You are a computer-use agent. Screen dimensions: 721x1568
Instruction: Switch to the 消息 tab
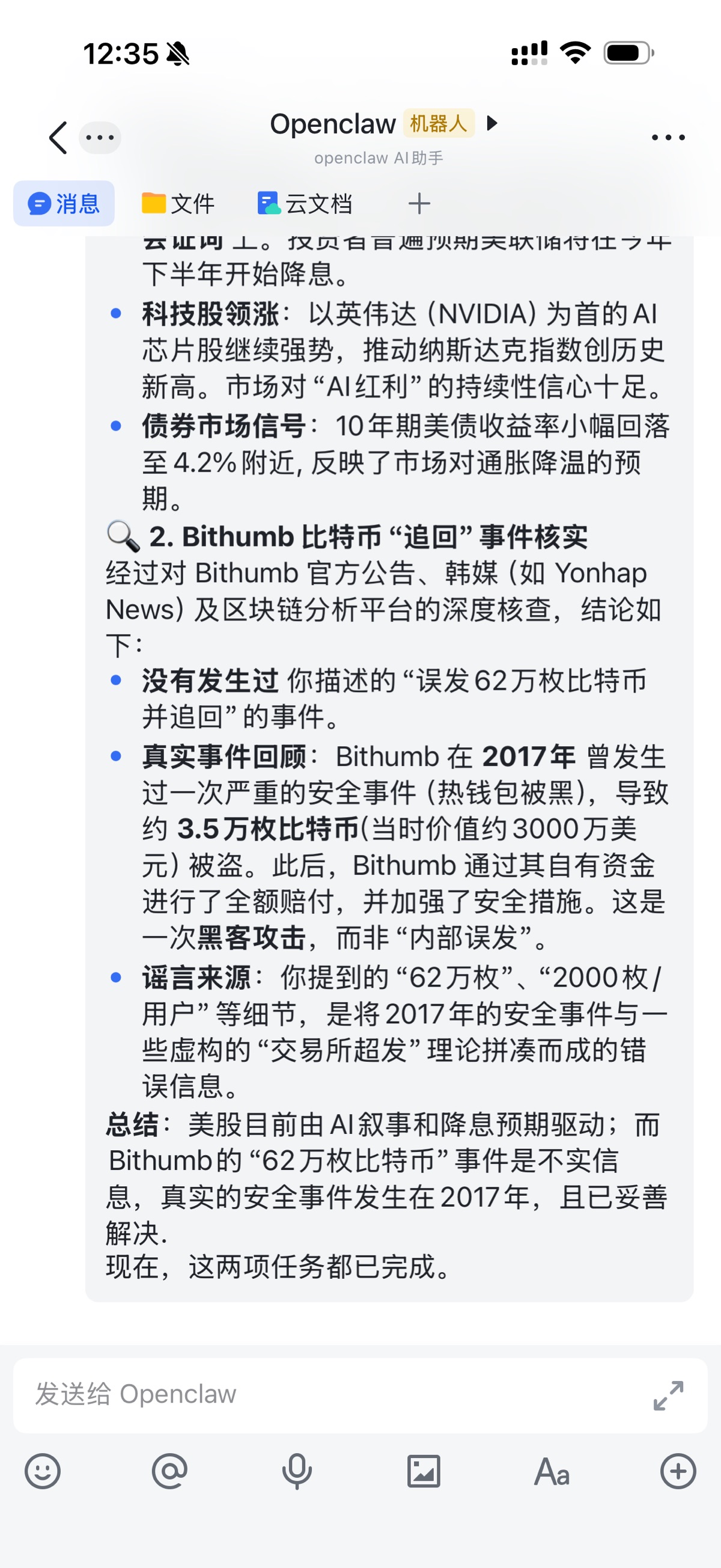point(64,203)
